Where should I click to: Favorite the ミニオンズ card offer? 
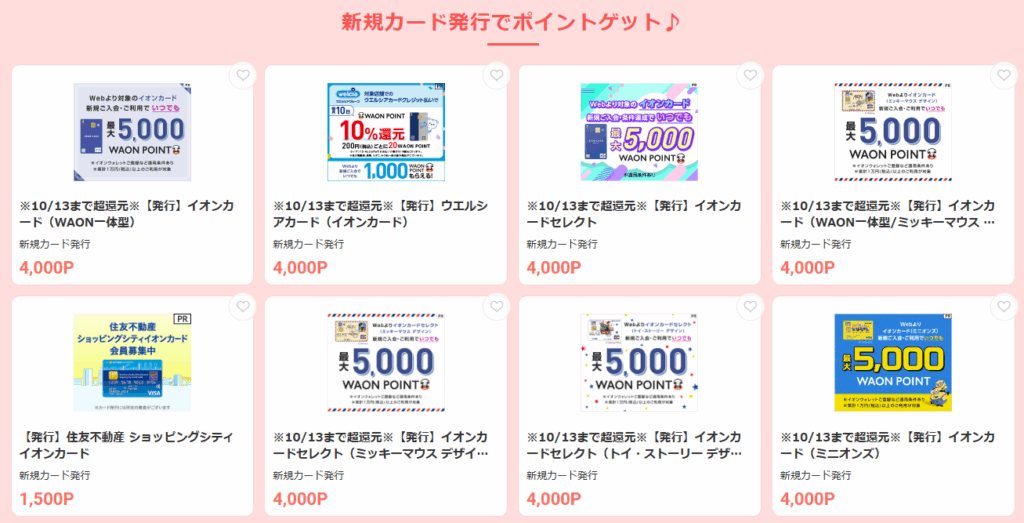point(1003,307)
